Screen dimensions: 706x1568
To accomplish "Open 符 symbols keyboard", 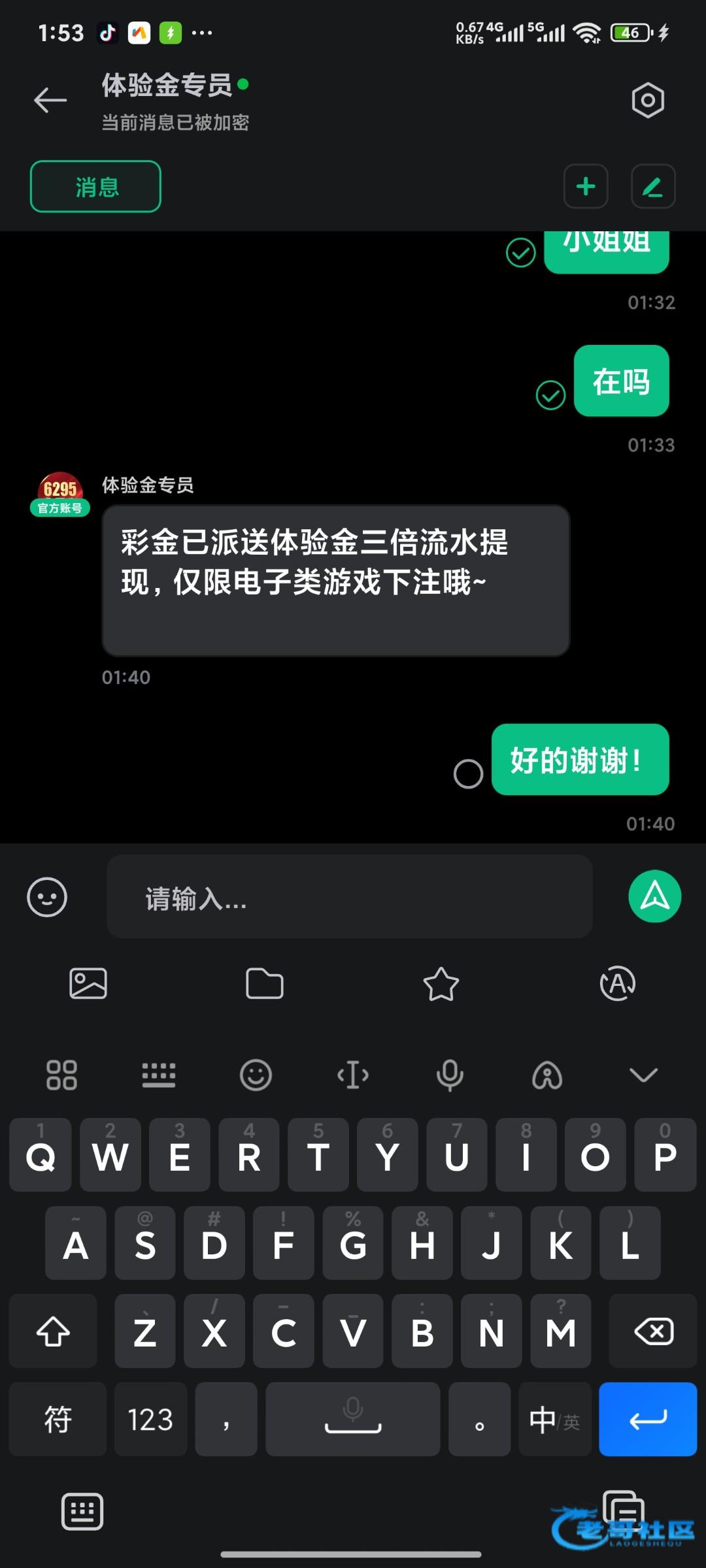I will [58, 1419].
